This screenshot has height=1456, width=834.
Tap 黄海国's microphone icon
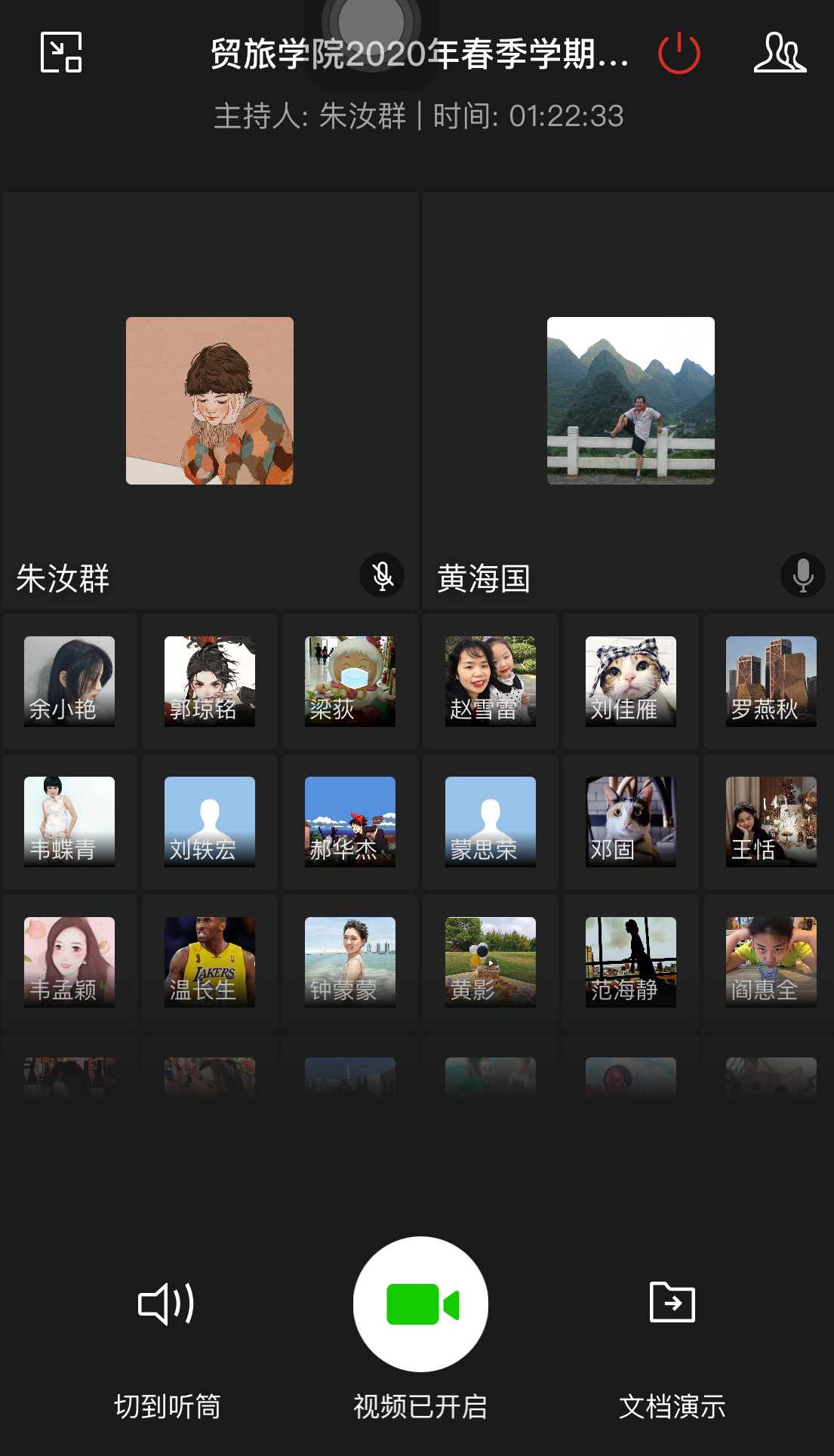(802, 576)
